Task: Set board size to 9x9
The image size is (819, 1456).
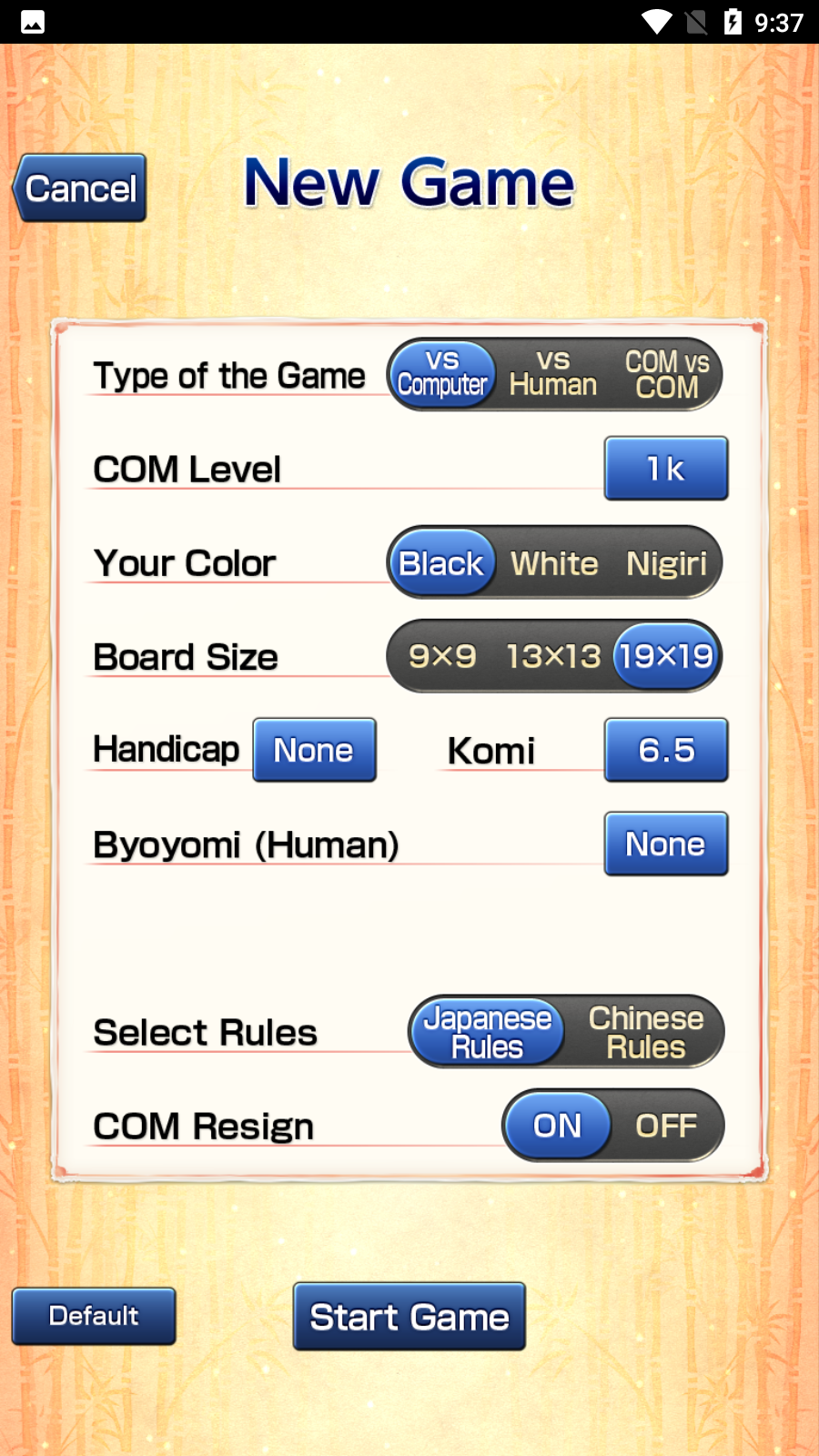Action: (x=443, y=656)
